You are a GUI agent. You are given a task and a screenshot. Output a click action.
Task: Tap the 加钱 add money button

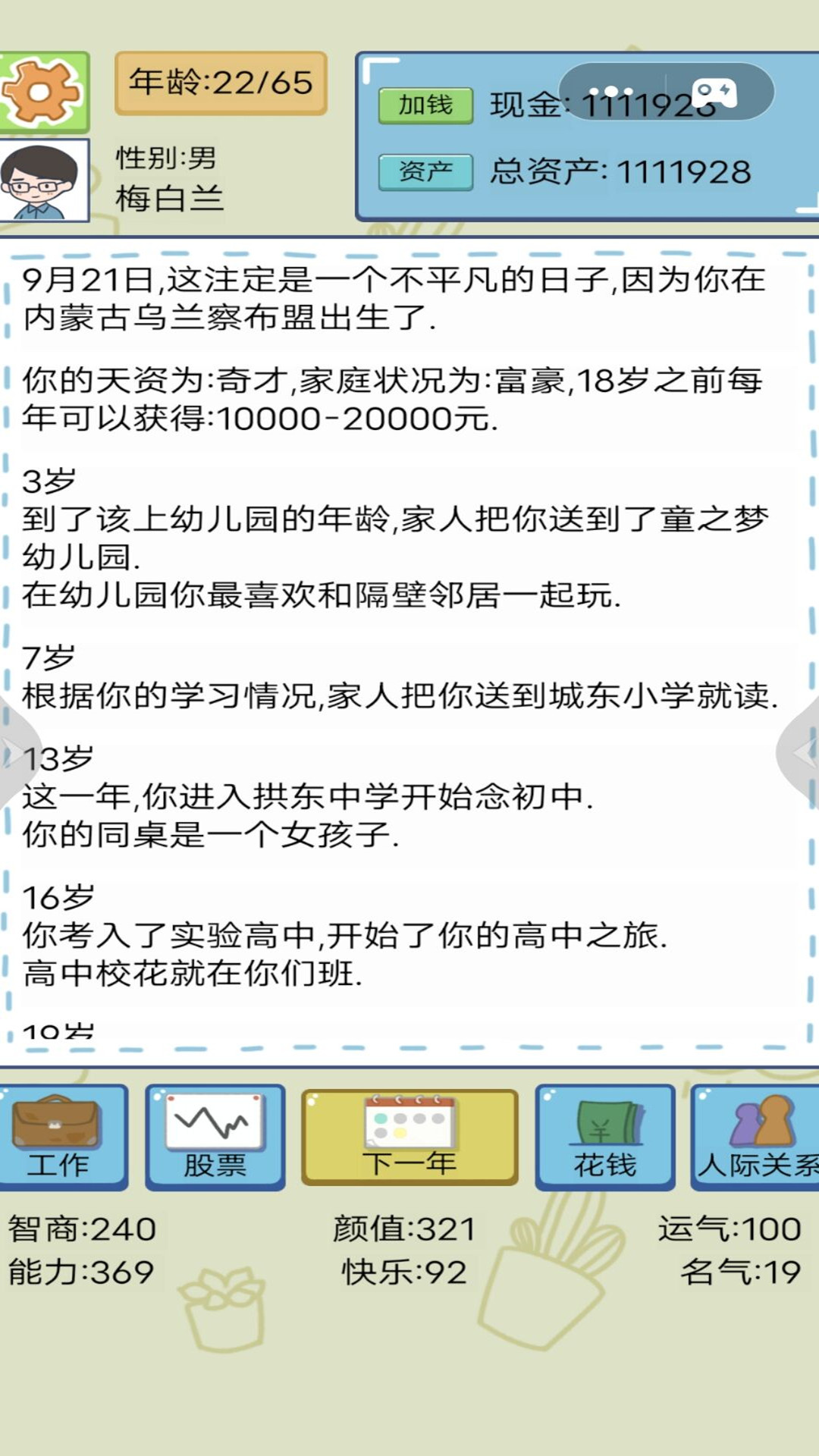click(x=425, y=105)
